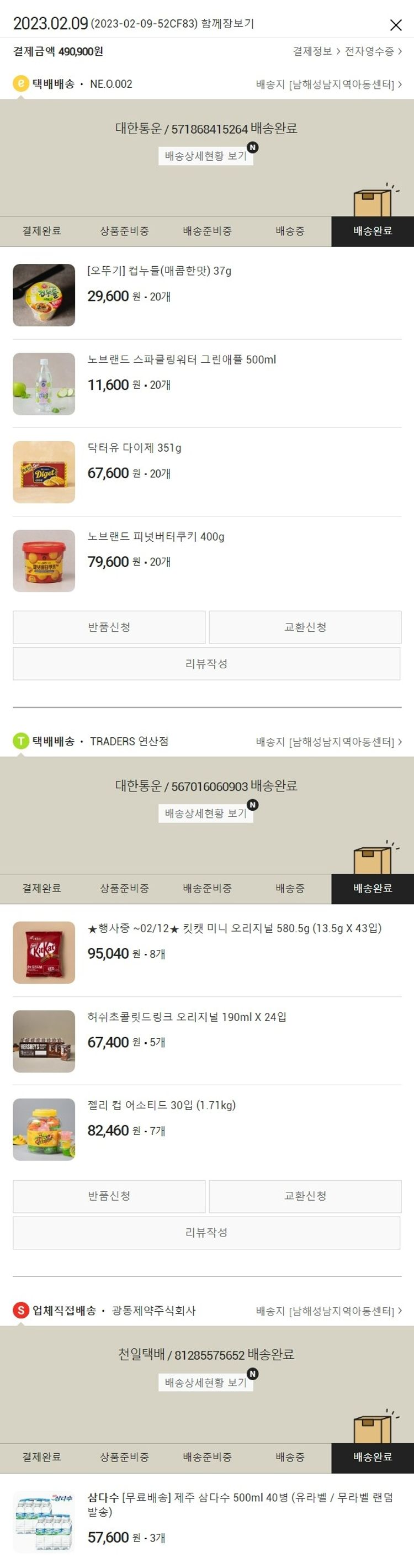Viewport: 414px width, 1568px height.
Task: Open 오뚜기 컵누들 매콤한맛 product
Action: (x=160, y=271)
